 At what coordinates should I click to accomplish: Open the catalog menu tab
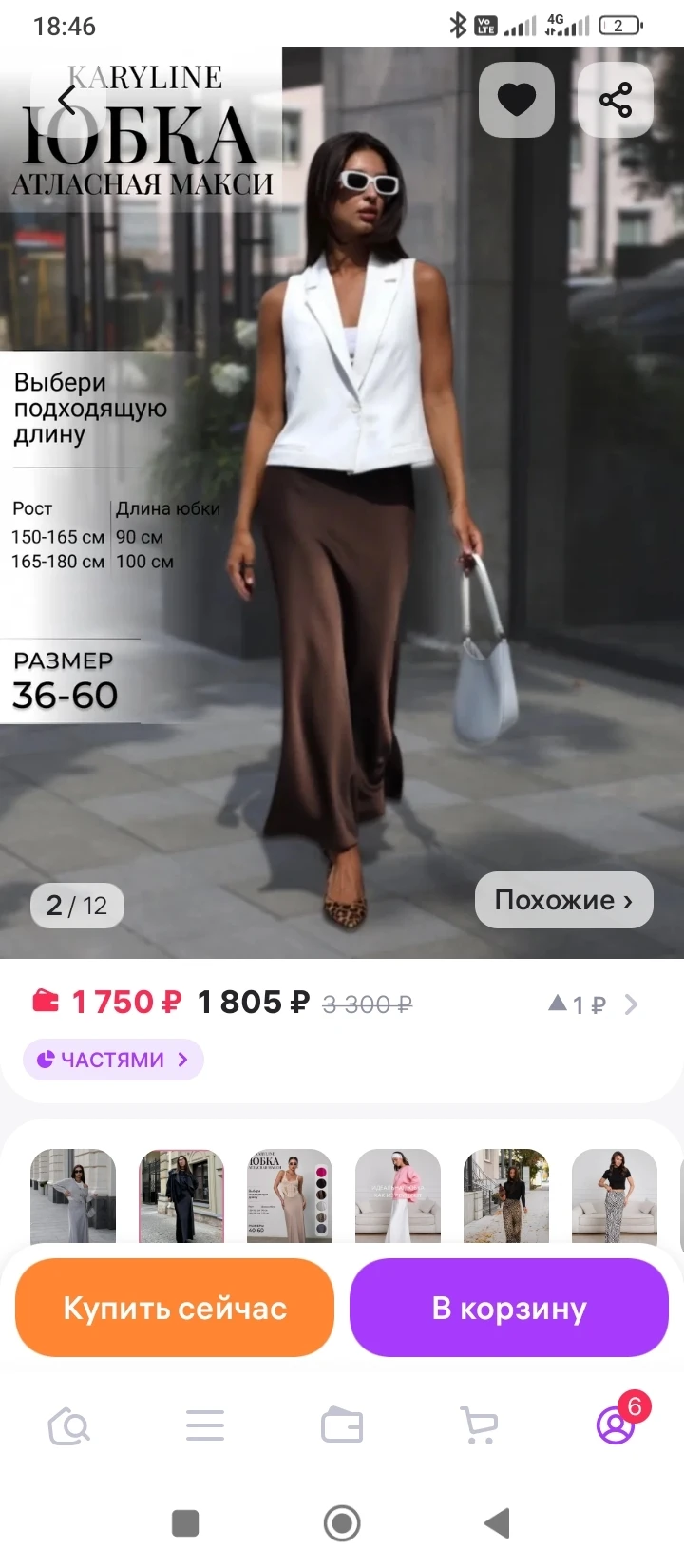tap(205, 1425)
